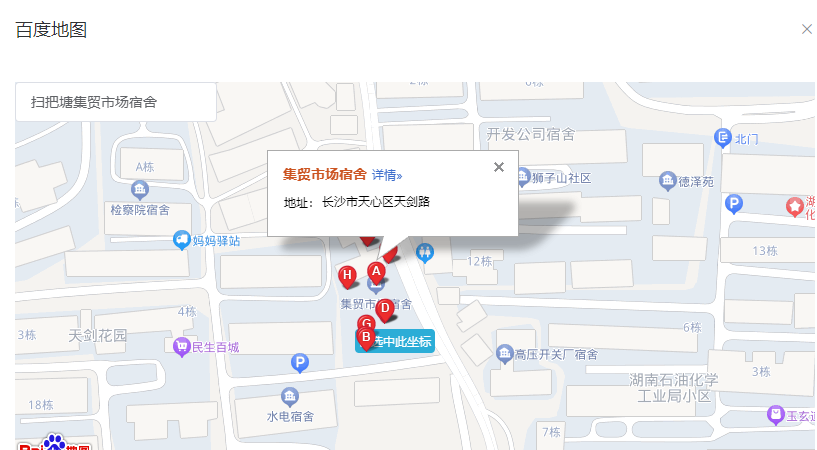
Task: Dismiss the 集贸市场宿舍 info popup
Action: point(499,167)
